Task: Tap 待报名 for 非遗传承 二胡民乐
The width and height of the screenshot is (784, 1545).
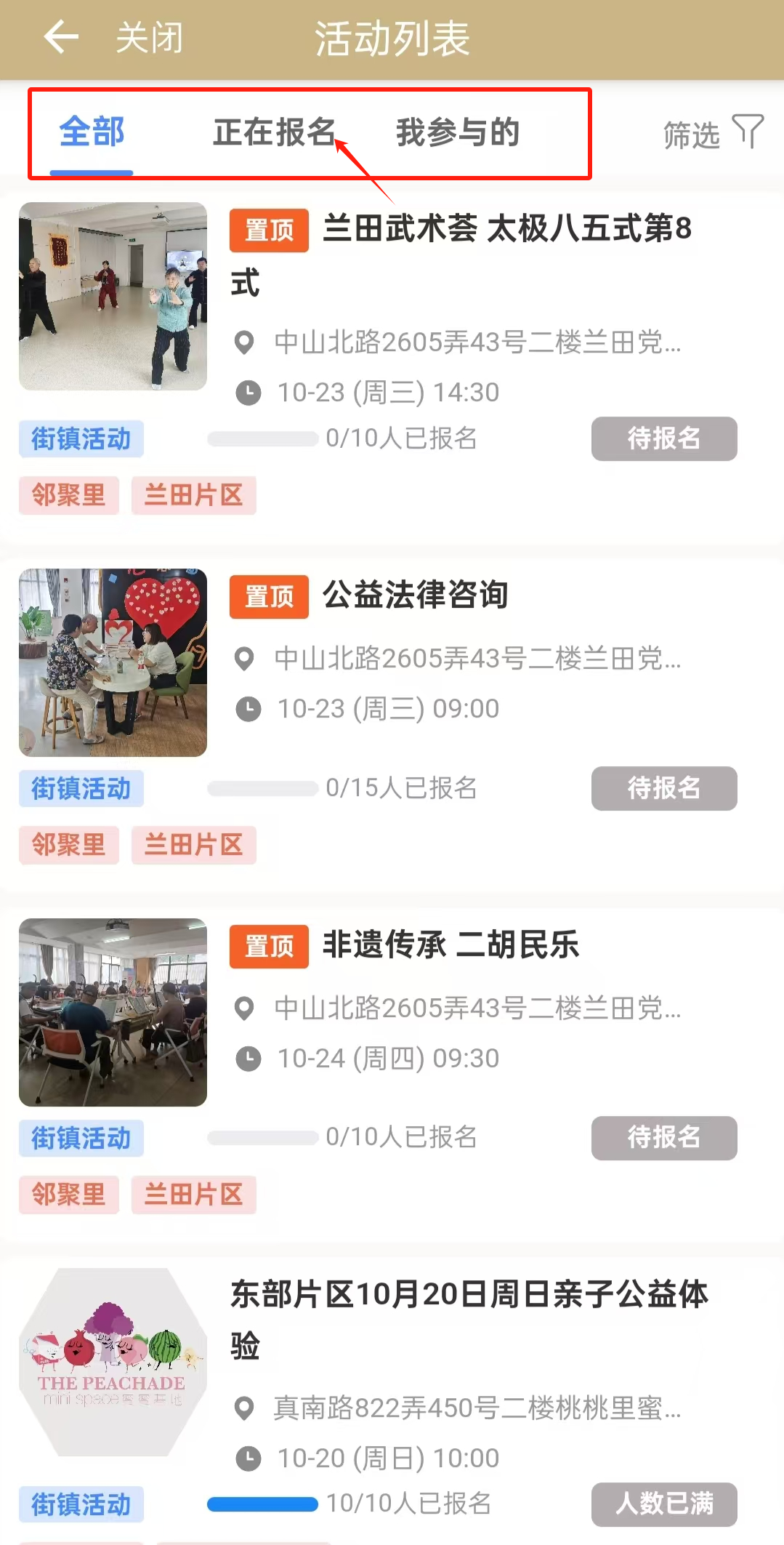Action: tap(663, 1138)
